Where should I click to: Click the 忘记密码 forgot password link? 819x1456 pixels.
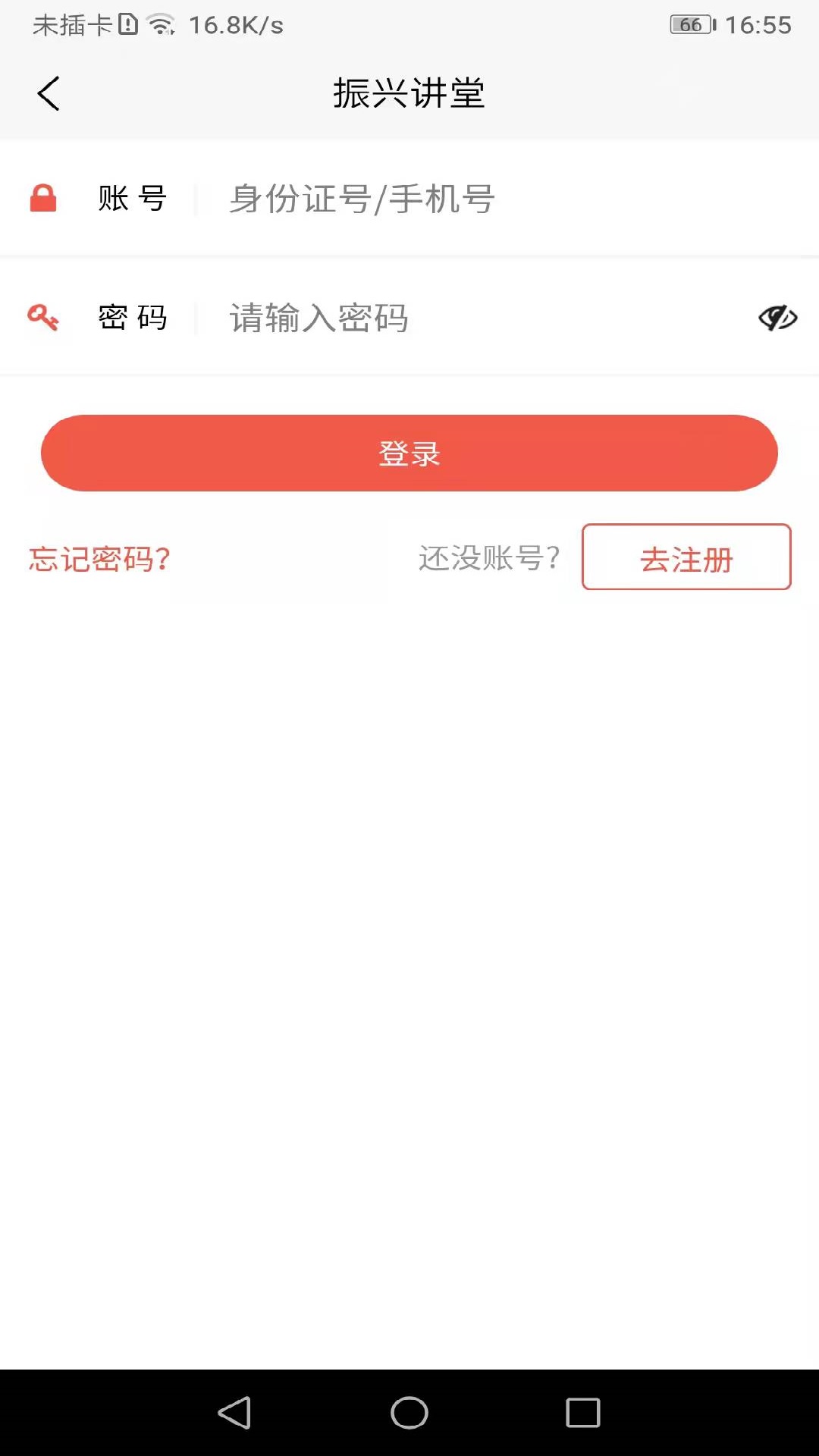99,560
